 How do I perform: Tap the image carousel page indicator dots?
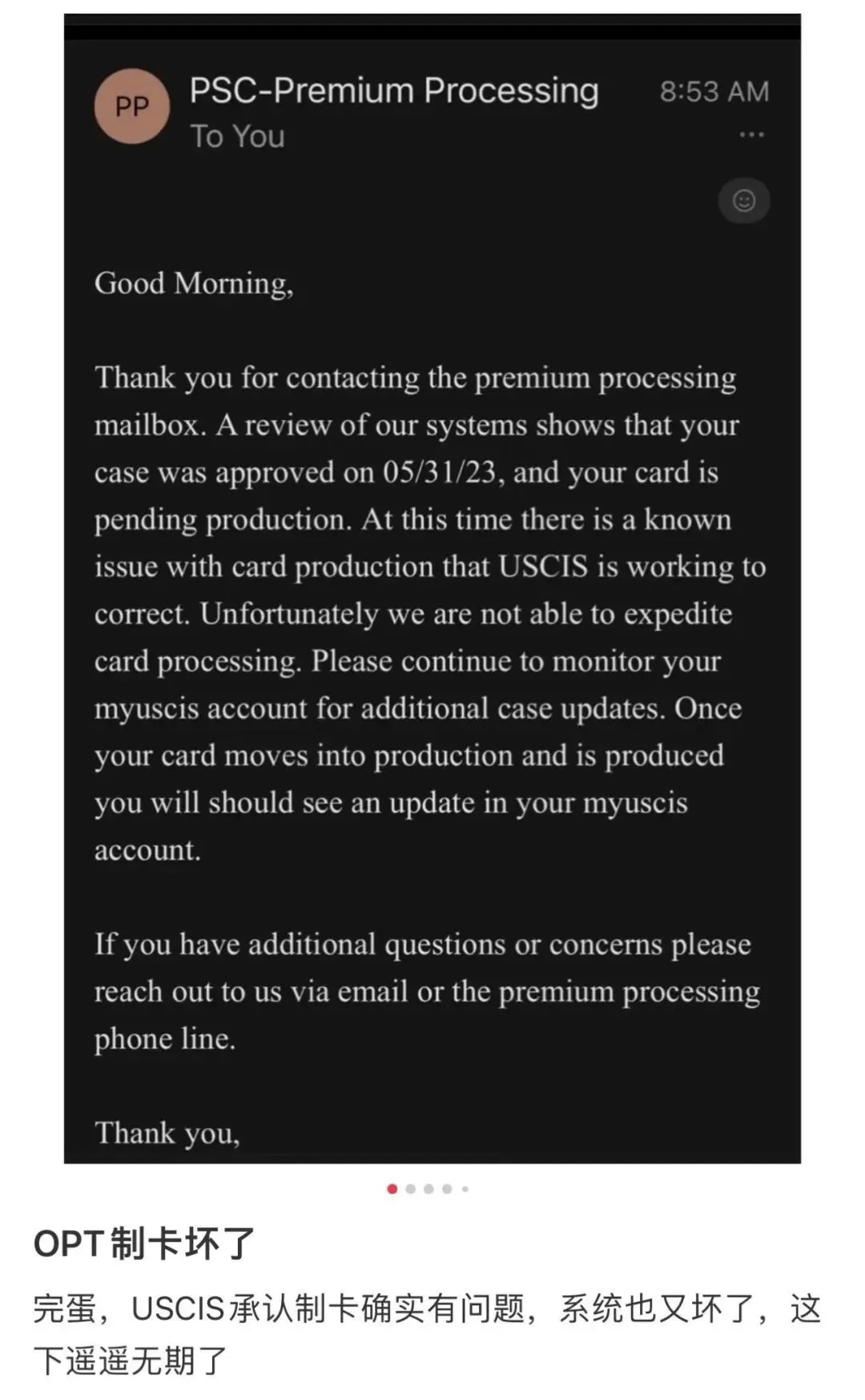[428, 1188]
